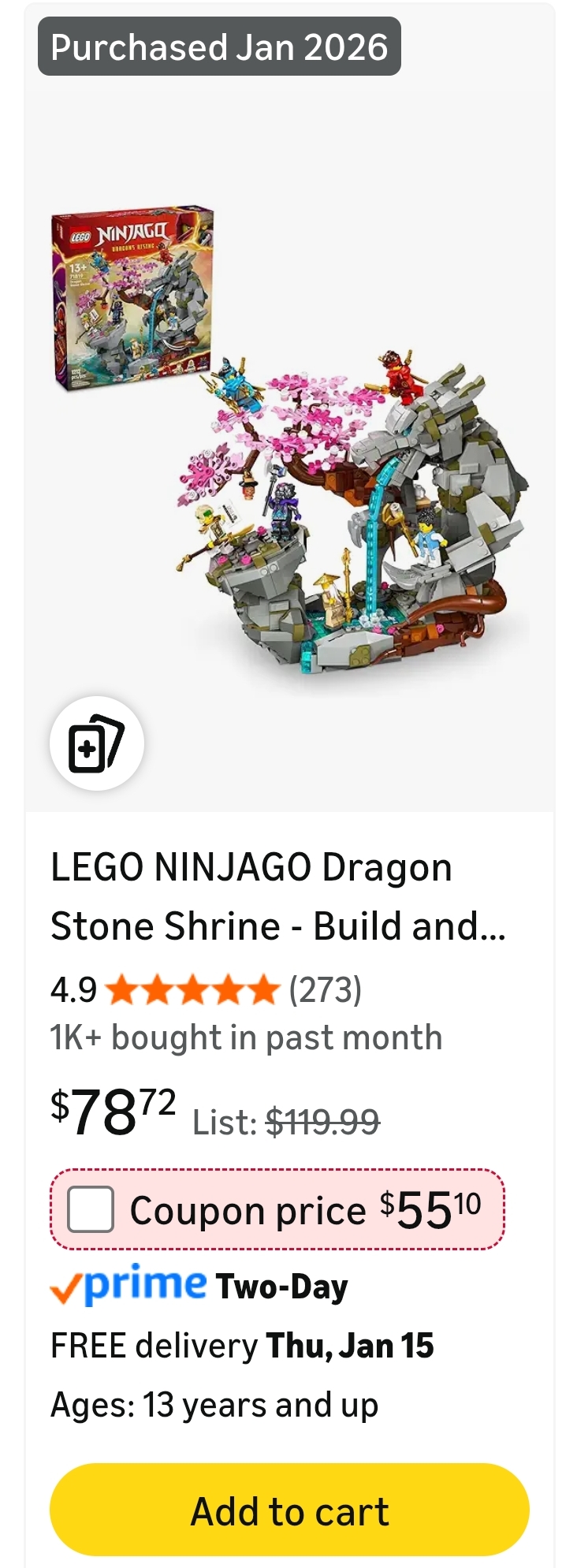Add the LEGO Ninjago set to cart
Viewport: 577px width, 1568px height.
288,1510
